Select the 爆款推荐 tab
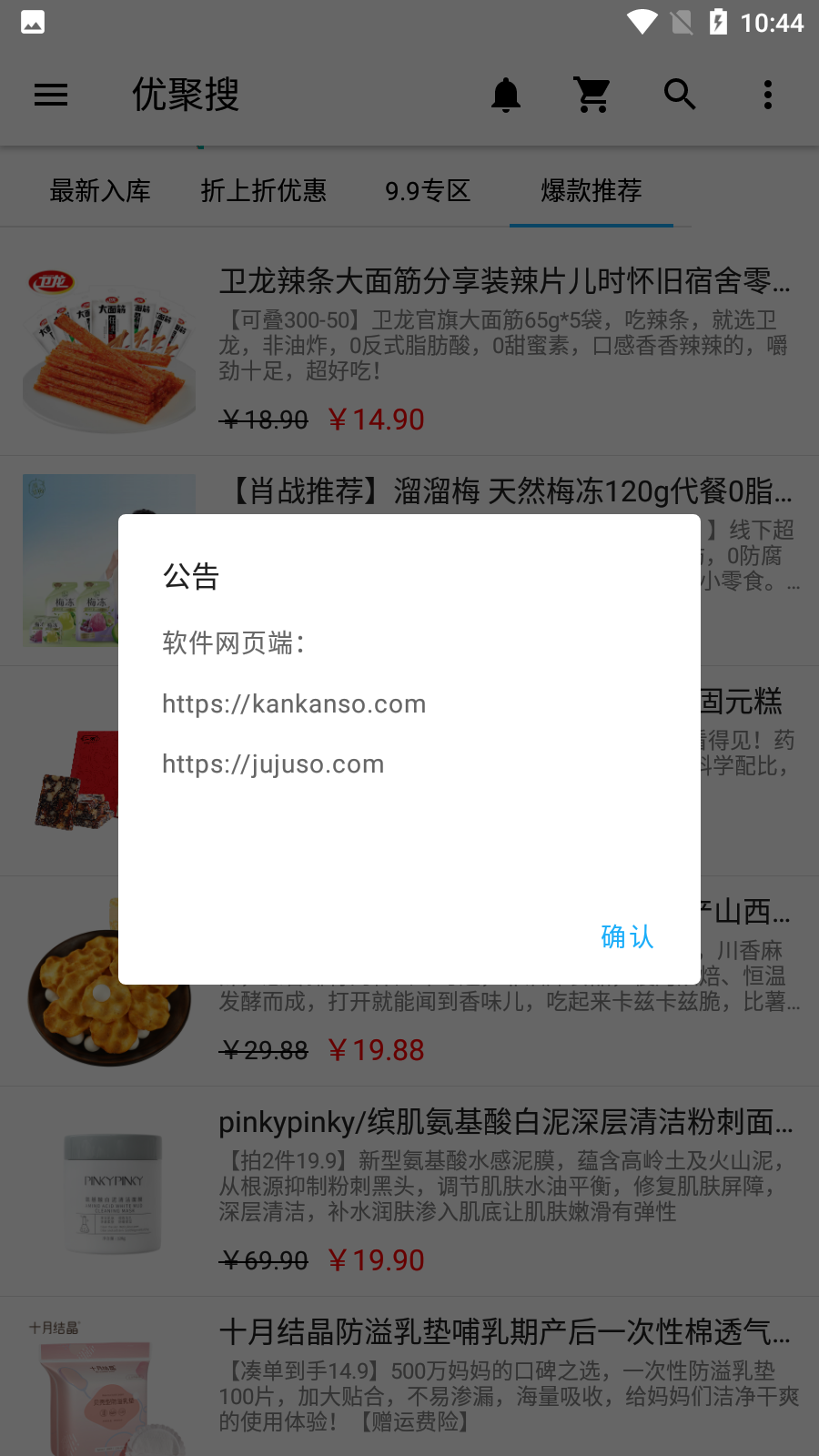 pyautogui.click(x=591, y=191)
